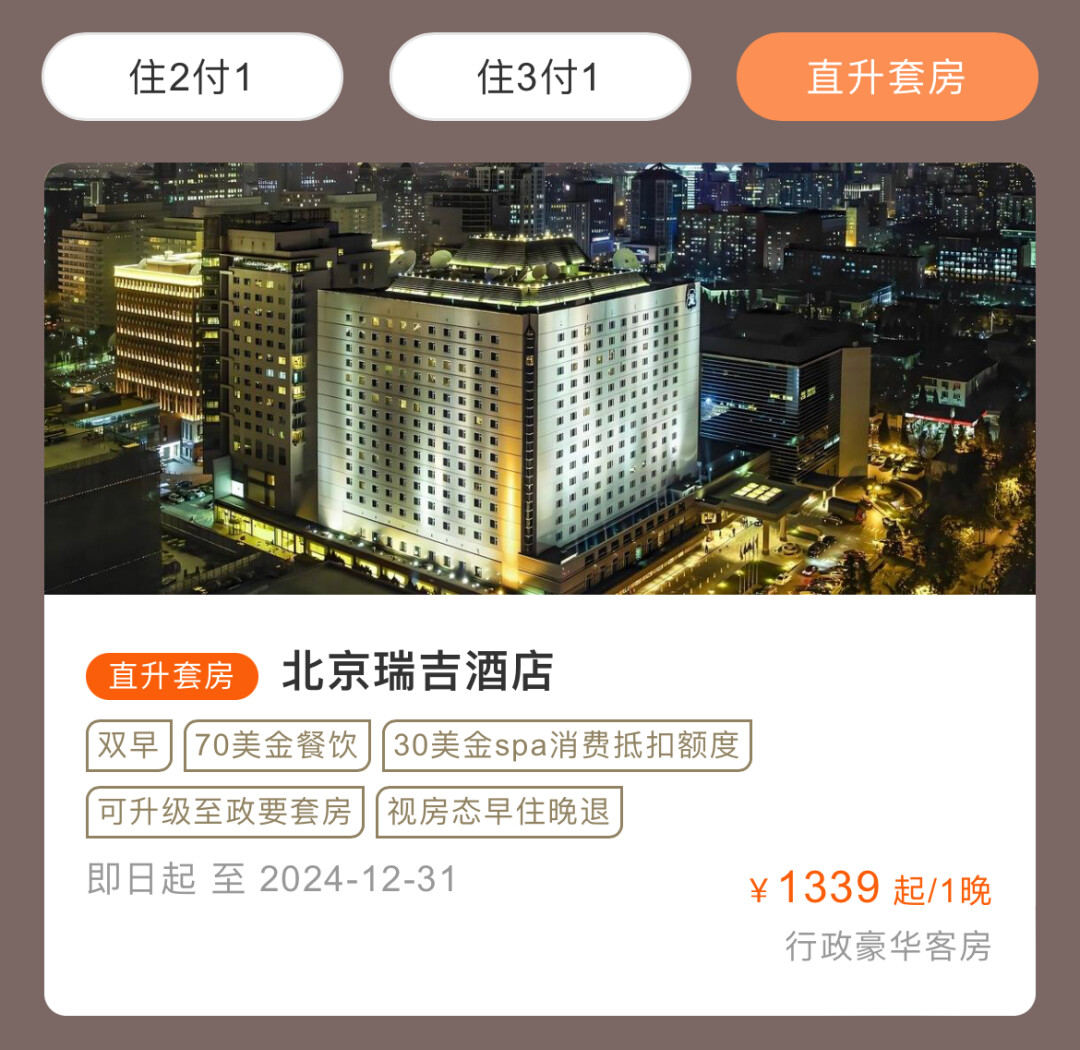Image resolution: width=1080 pixels, height=1050 pixels.
Task: Open the 北京瑞吉酒店 hotel card
Action: (x=540, y=590)
